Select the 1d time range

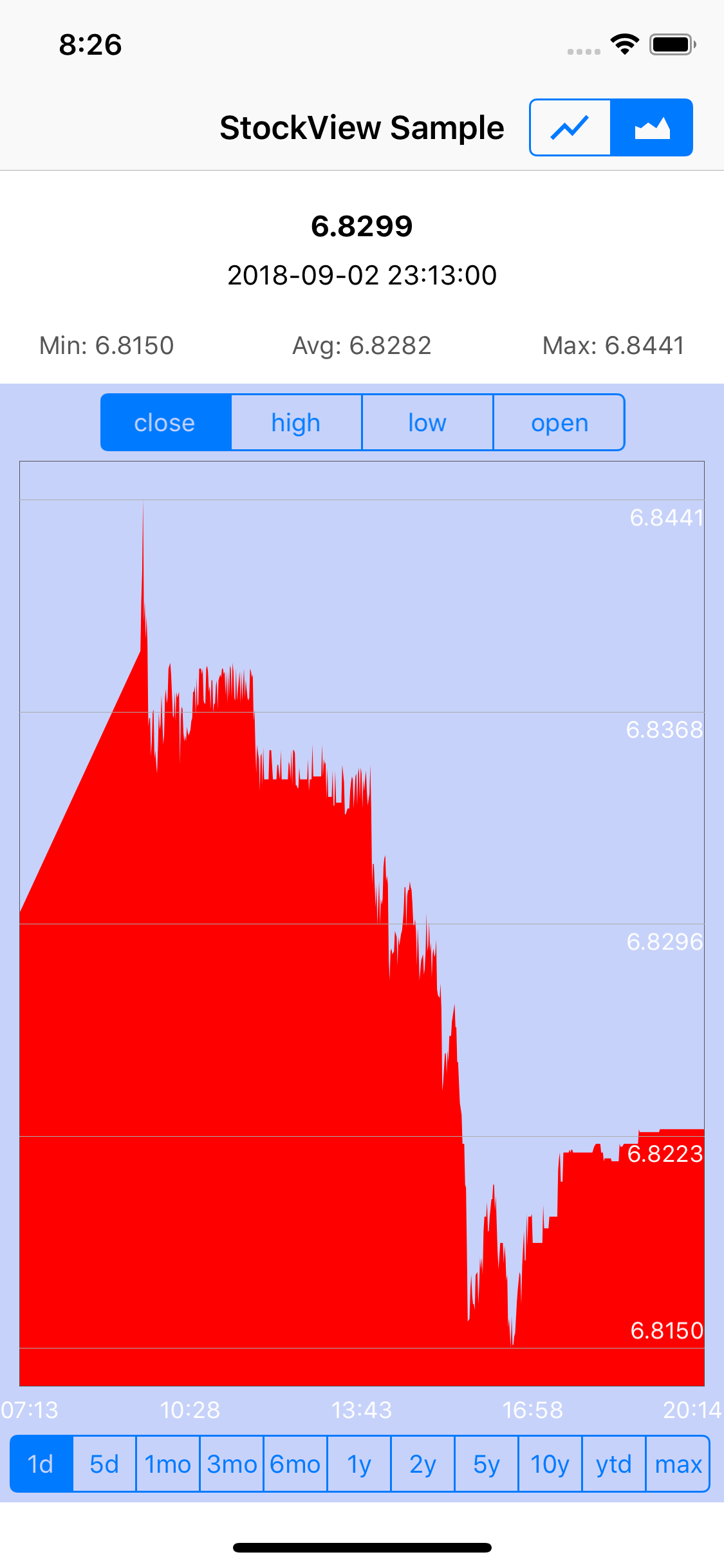point(41,1464)
